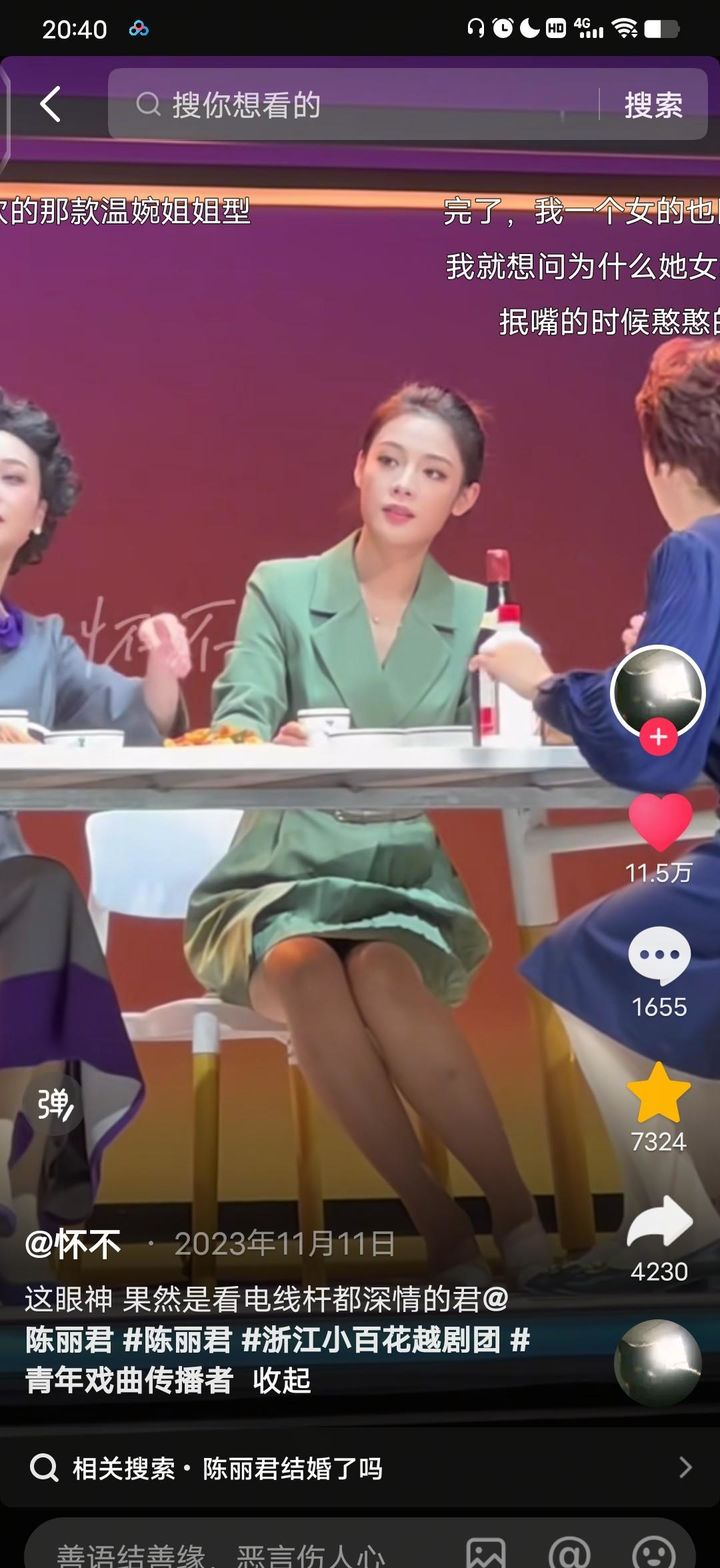Open hashtag #浙江小百花越剧团

tap(370, 1339)
